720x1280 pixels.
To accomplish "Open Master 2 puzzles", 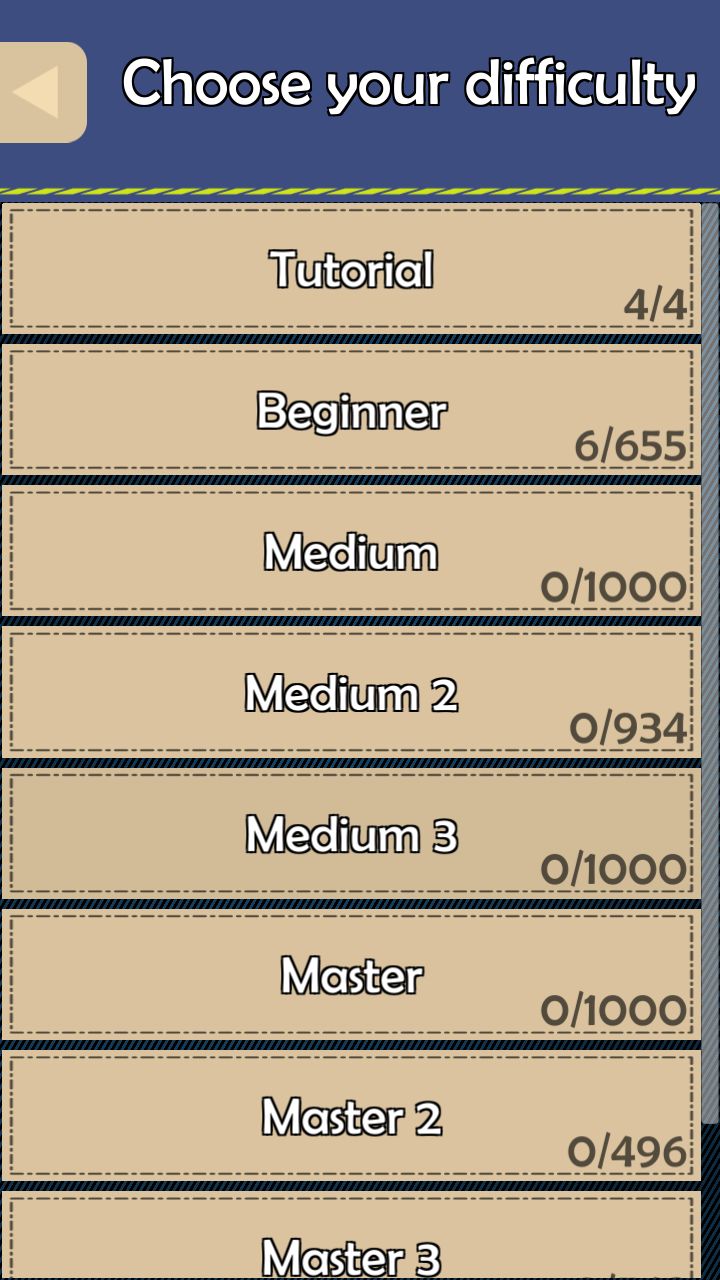I will 351,1116.
